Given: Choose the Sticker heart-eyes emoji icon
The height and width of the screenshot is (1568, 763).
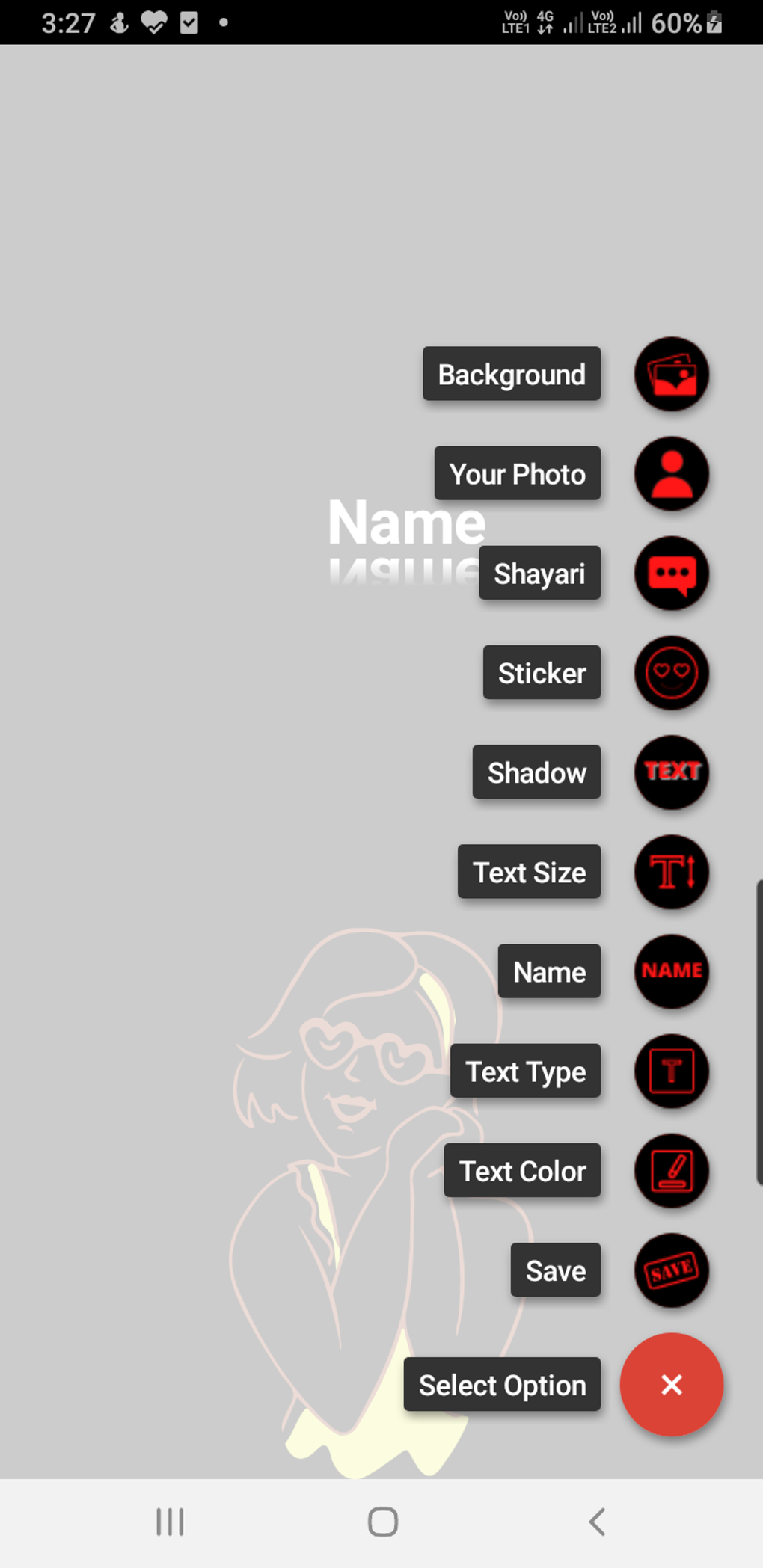Looking at the screenshot, I should 671,672.
